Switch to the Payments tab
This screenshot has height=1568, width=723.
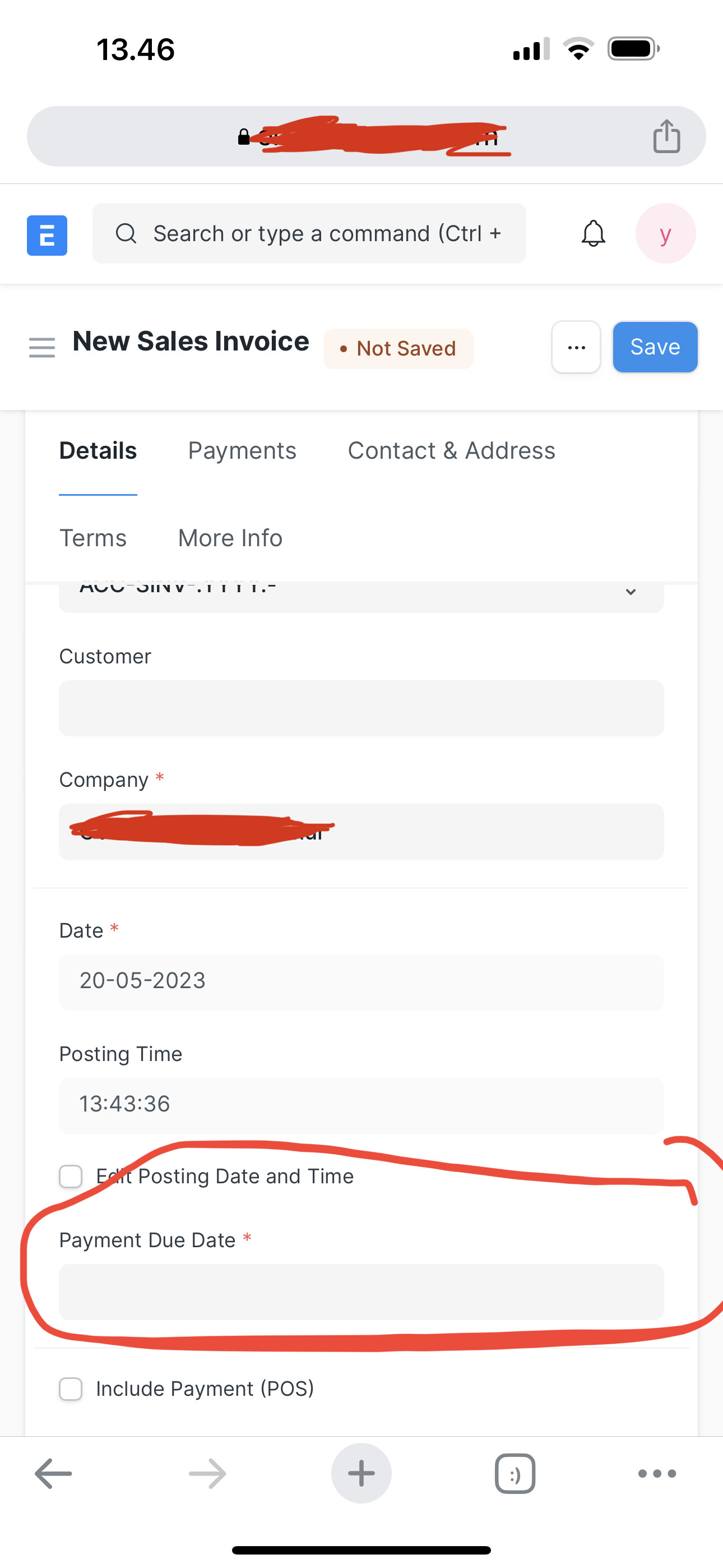pos(242,450)
